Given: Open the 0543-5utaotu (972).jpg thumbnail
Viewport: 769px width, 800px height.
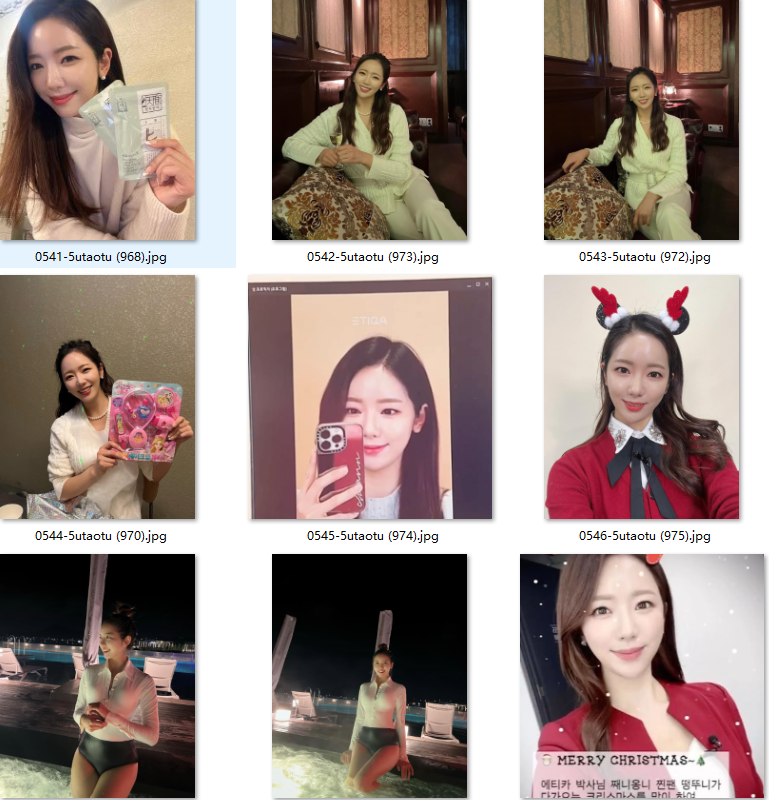Looking at the screenshot, I should click(x=641, y=120).
